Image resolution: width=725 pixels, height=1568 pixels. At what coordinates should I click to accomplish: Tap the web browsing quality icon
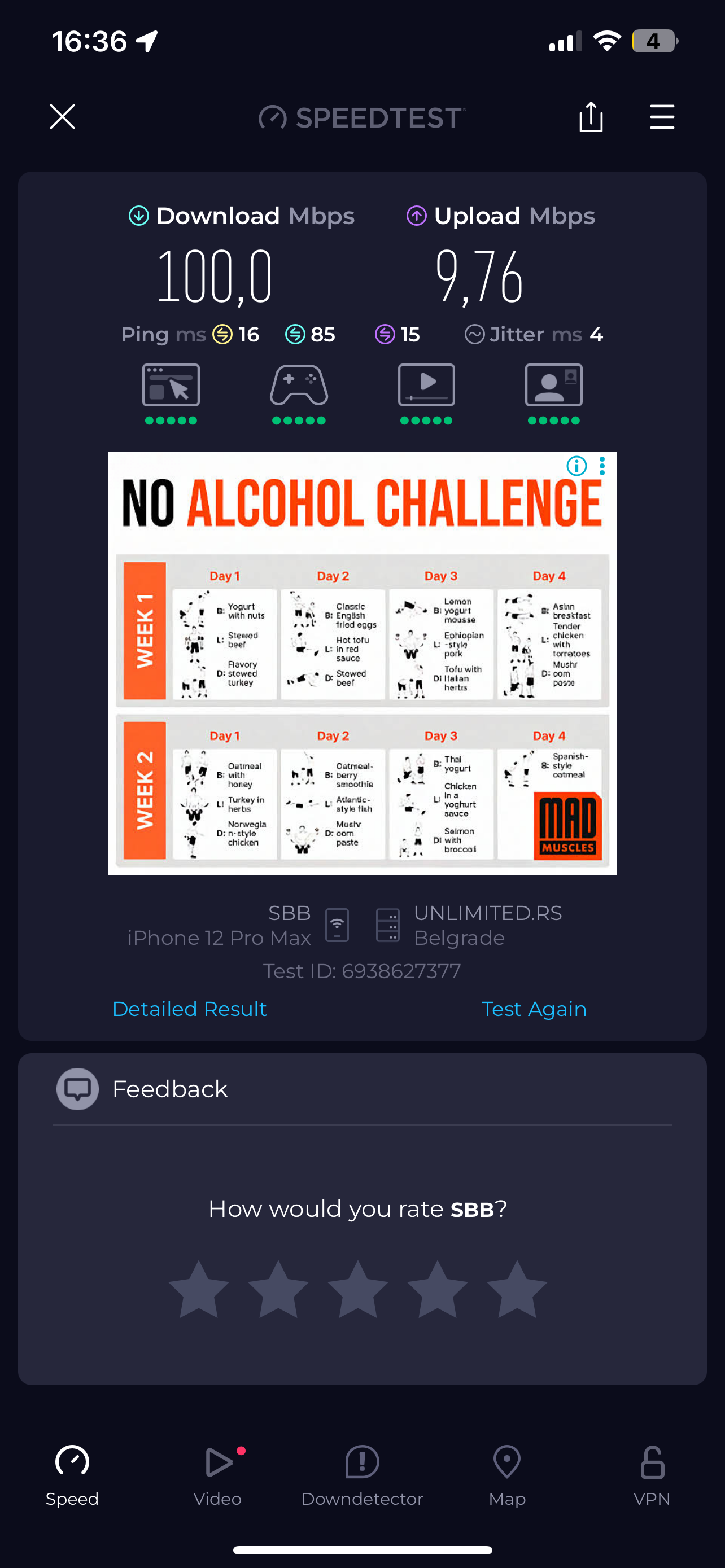171,386
